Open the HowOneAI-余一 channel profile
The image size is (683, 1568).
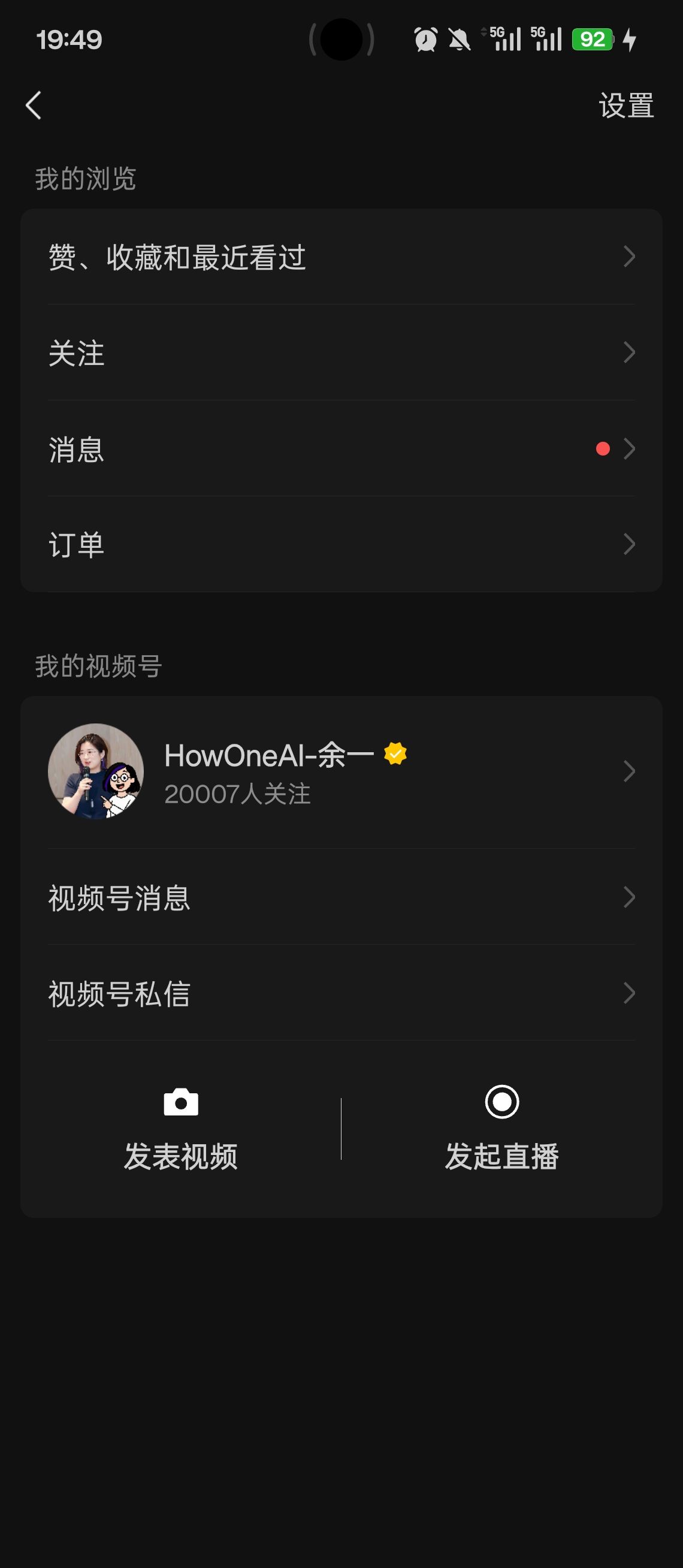point(340,772)
